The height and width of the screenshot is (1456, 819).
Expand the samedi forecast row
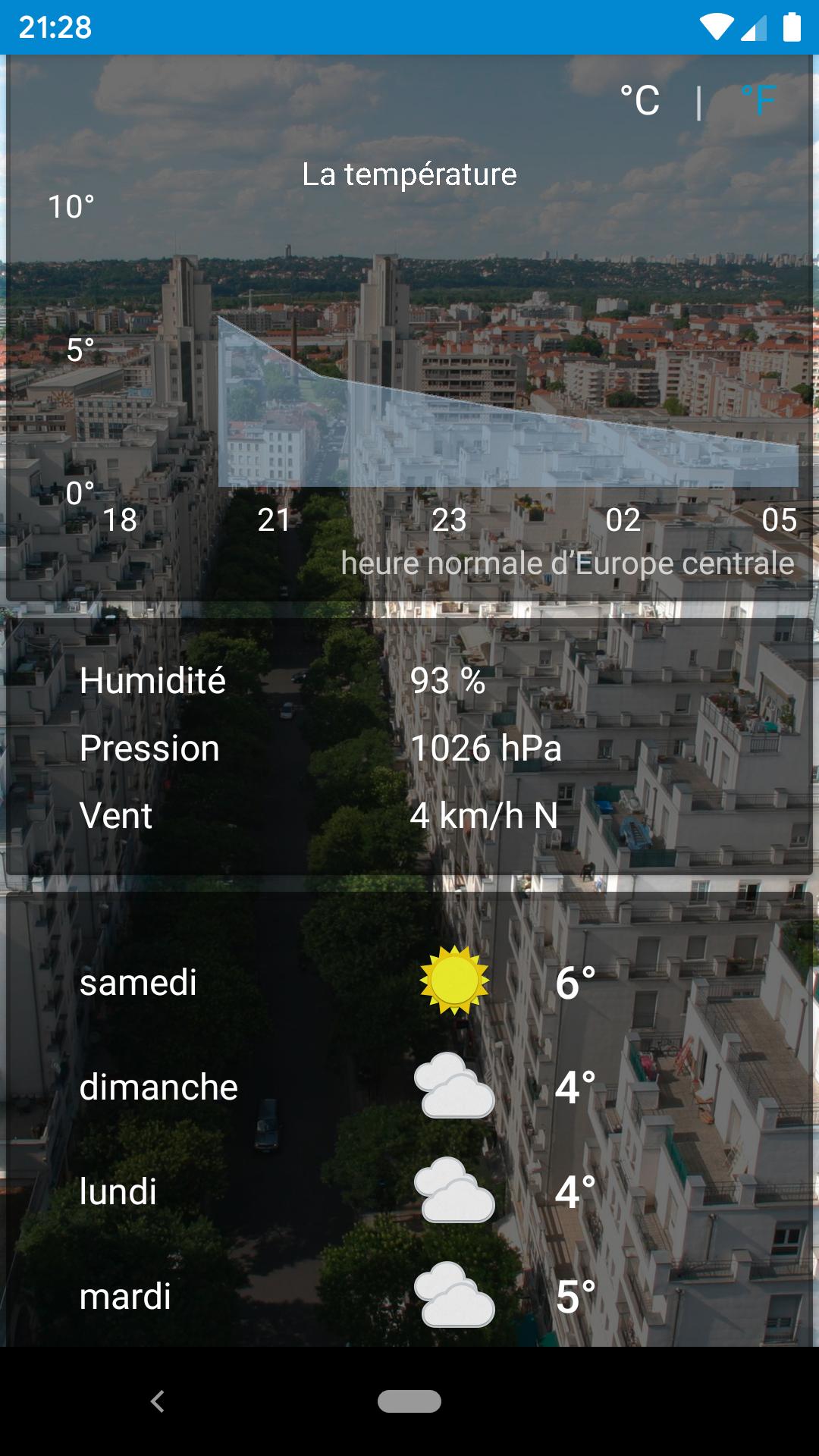[303, 982]
